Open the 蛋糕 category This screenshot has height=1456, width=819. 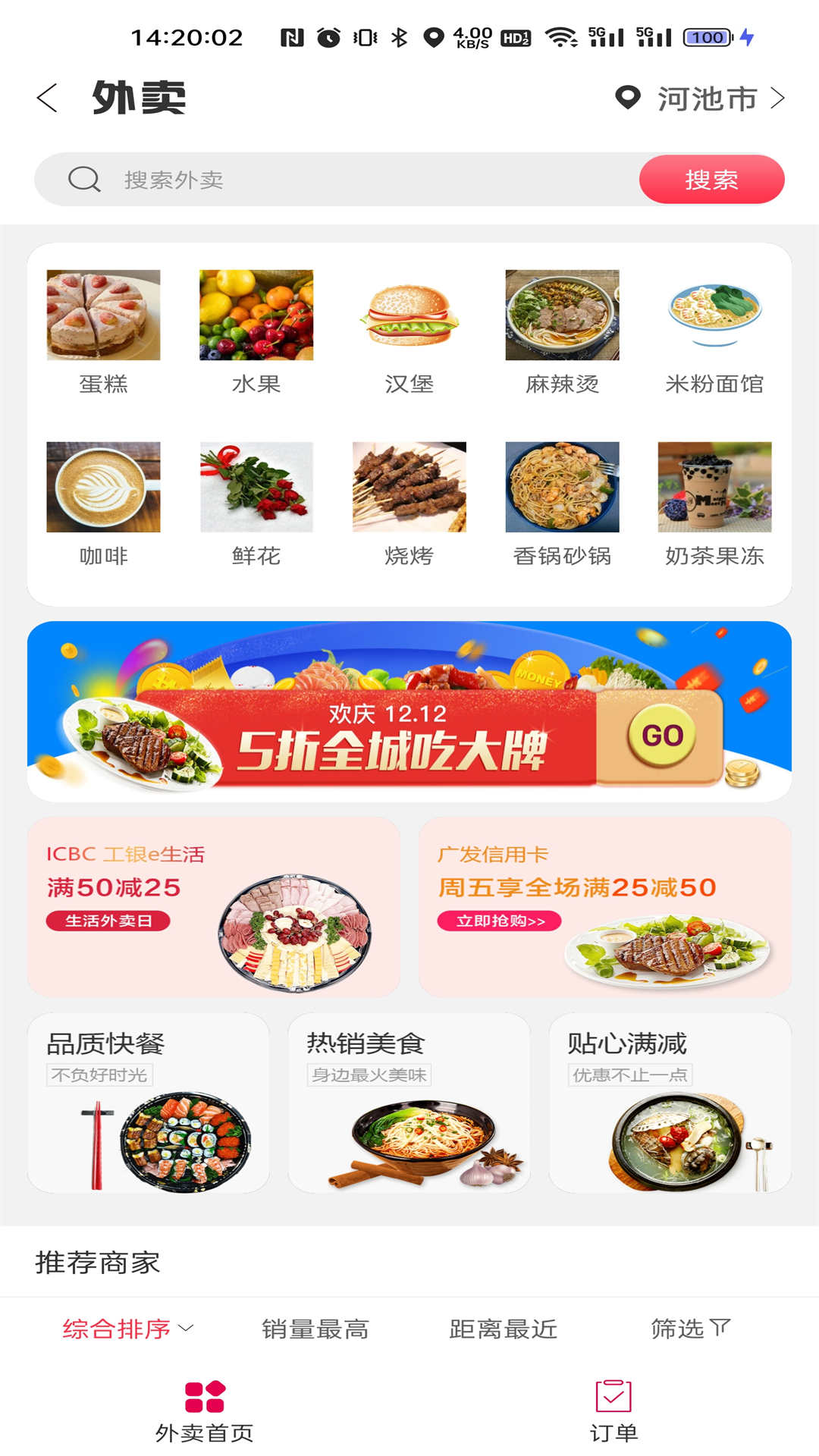(103, 331)
